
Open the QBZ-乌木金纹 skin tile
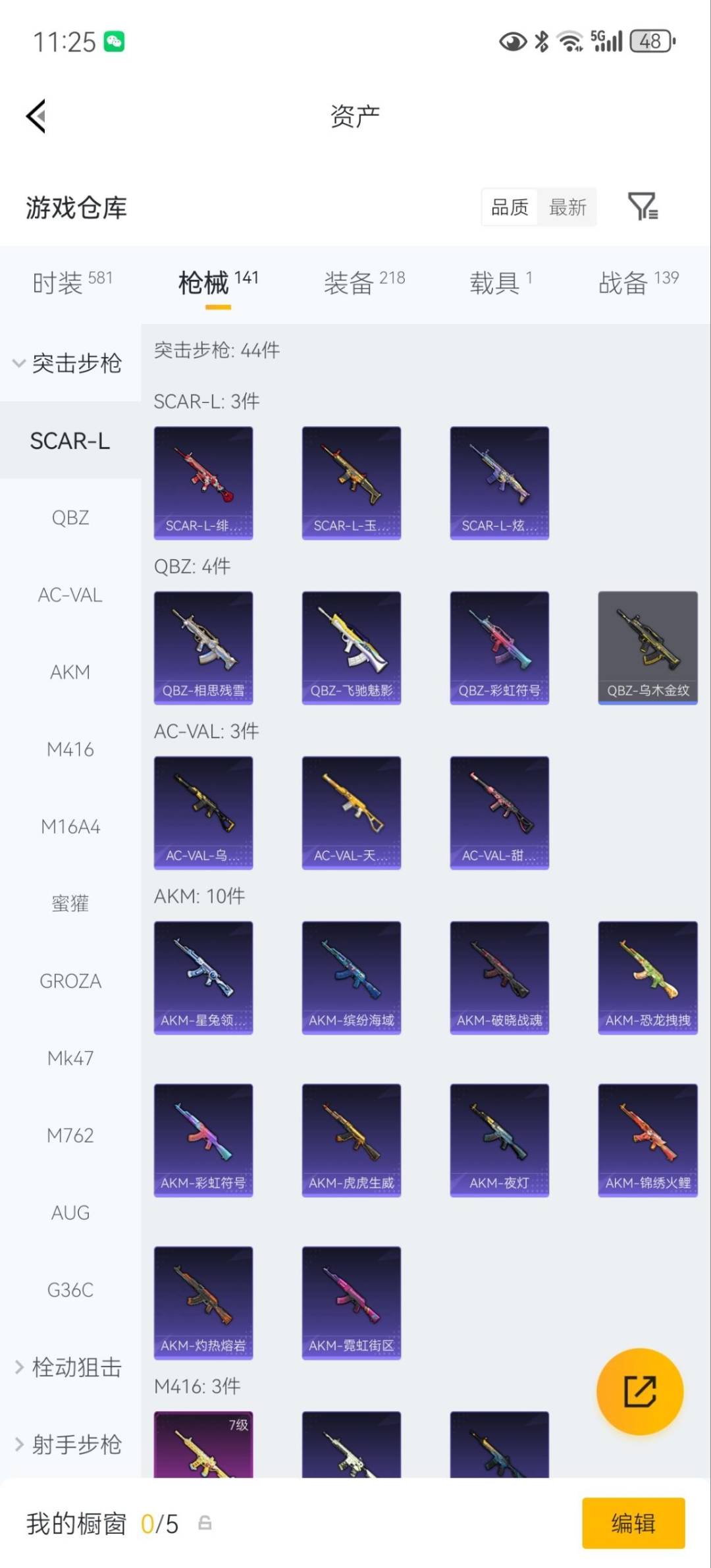point(648,647)
